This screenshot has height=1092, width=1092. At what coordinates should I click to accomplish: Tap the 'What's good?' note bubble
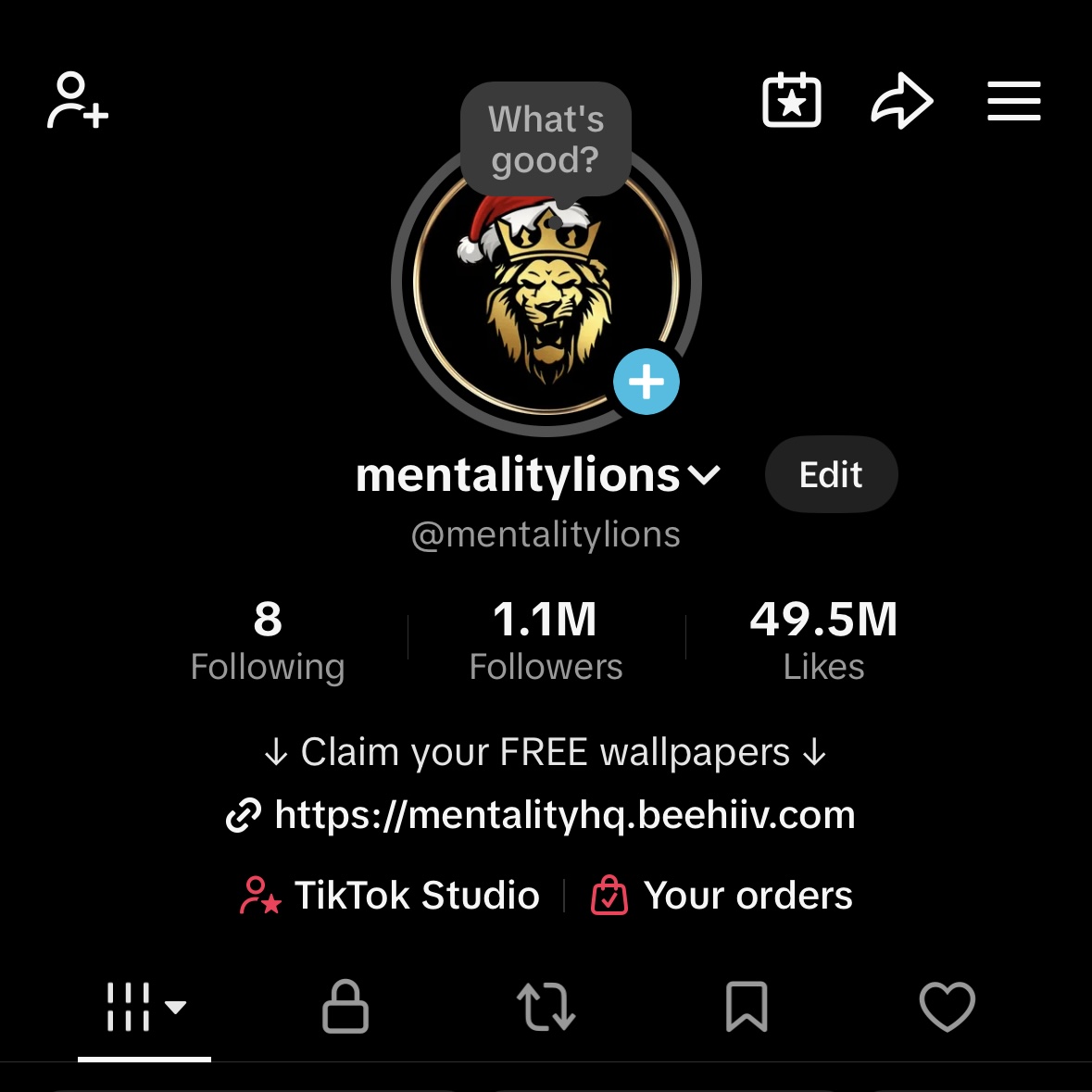[546, 140]
